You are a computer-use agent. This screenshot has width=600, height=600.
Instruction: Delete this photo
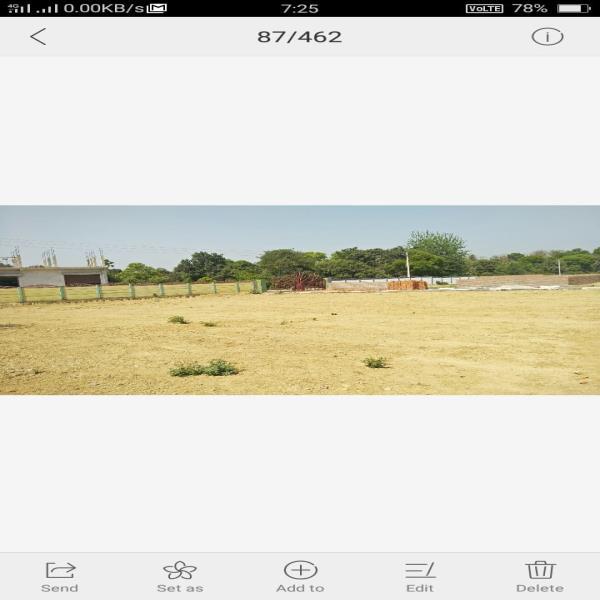[x=540, y=576]
